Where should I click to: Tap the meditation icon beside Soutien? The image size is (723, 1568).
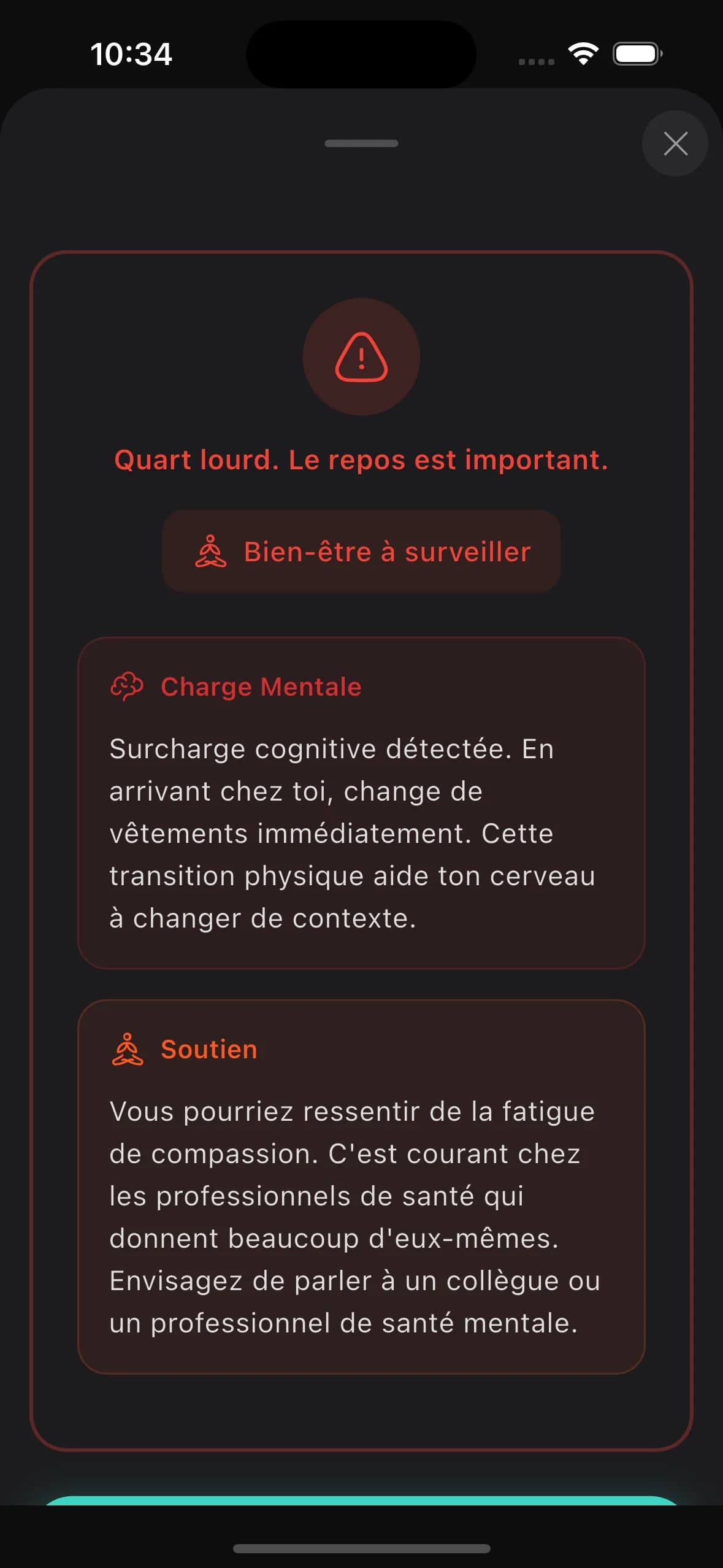[x=126, y=1048]
